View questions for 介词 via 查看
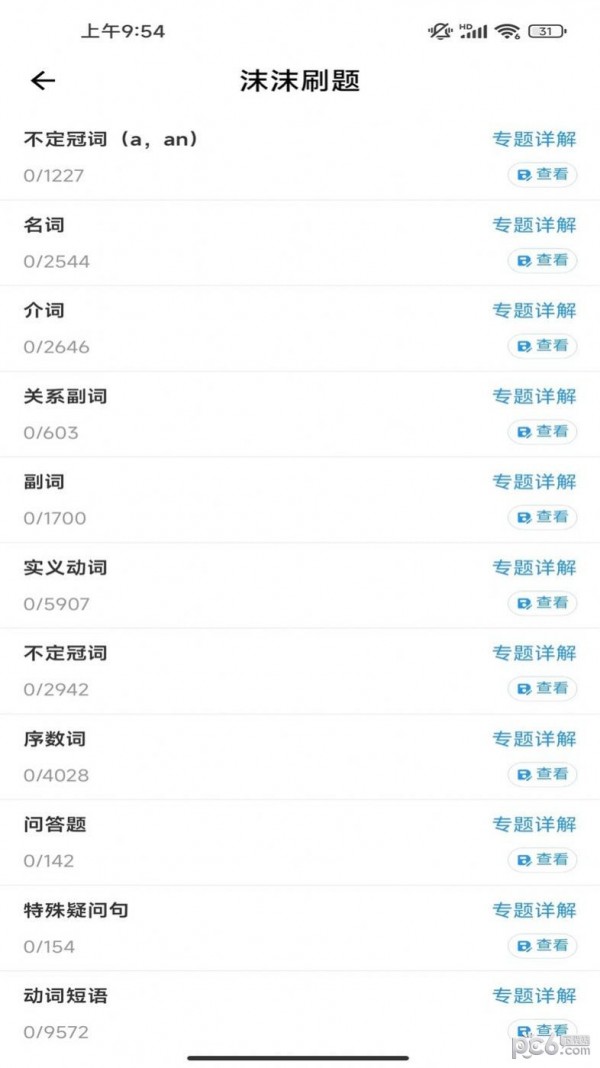 542,346
